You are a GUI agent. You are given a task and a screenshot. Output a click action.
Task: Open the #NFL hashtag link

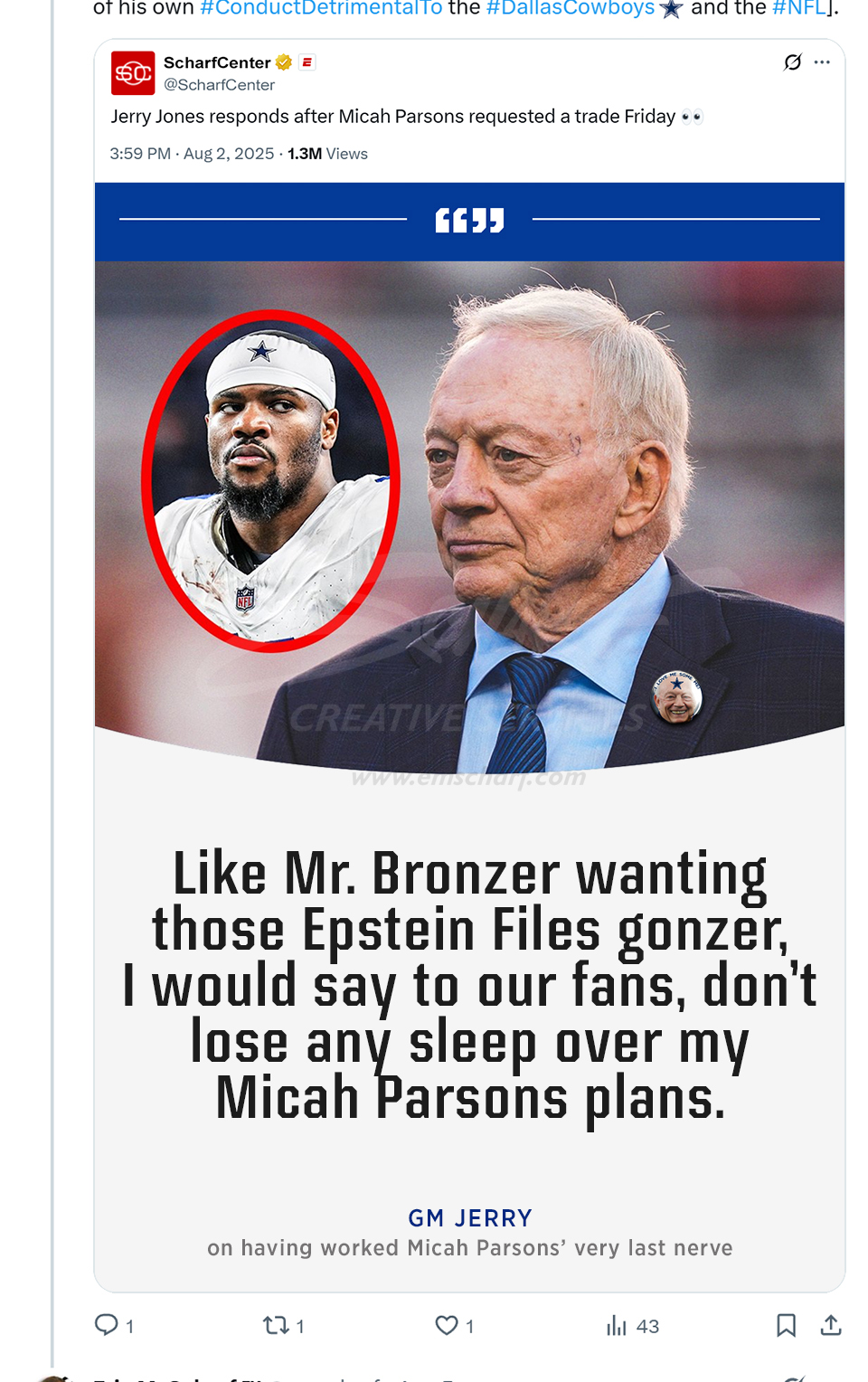click(x=798, y=8)
